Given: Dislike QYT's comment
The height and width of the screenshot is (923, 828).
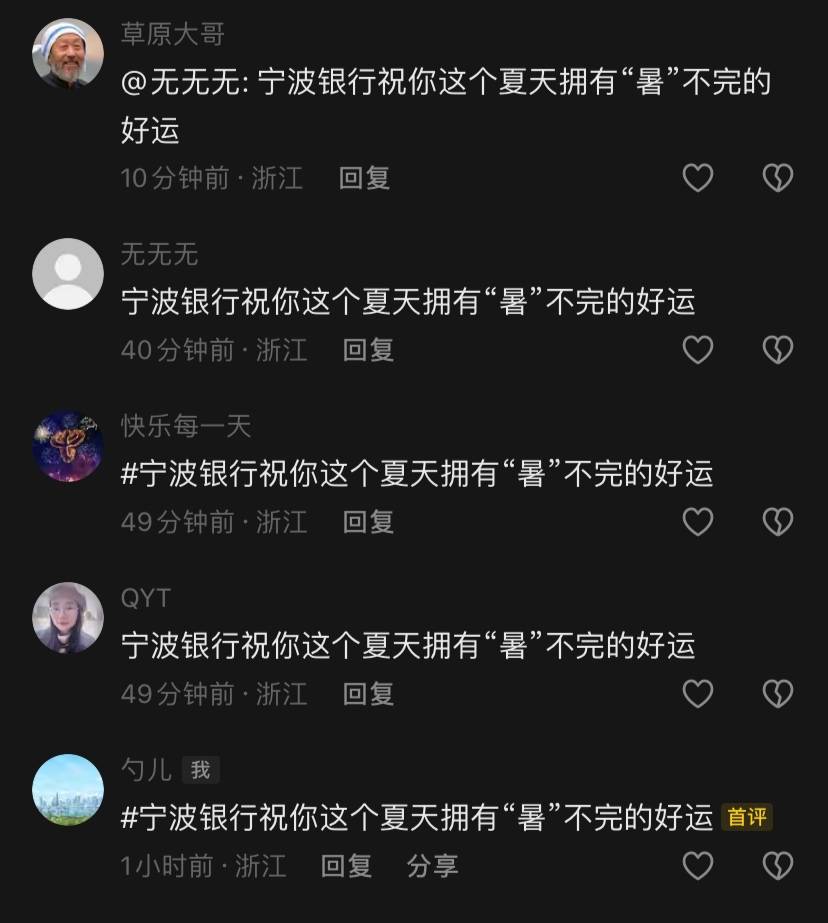Looking at the screenshot, I should 777,694.
